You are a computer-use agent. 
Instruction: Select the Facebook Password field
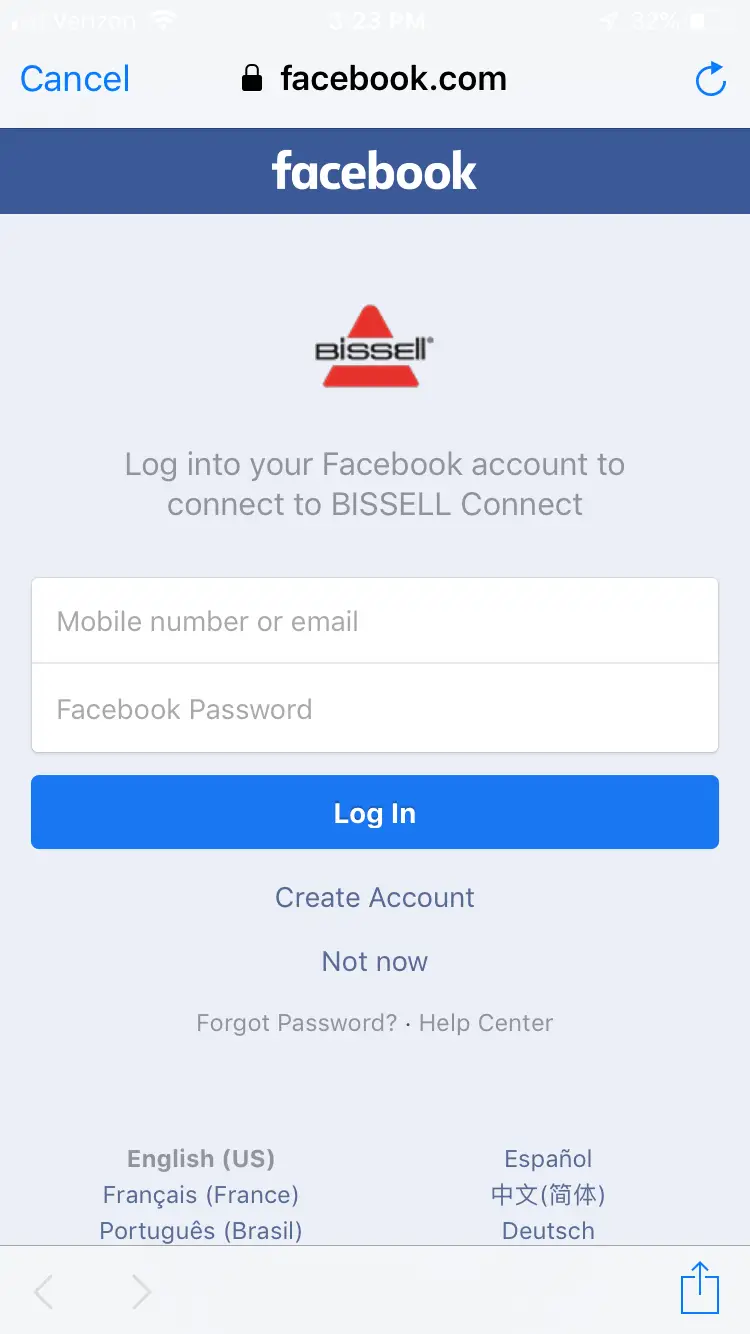375,709
